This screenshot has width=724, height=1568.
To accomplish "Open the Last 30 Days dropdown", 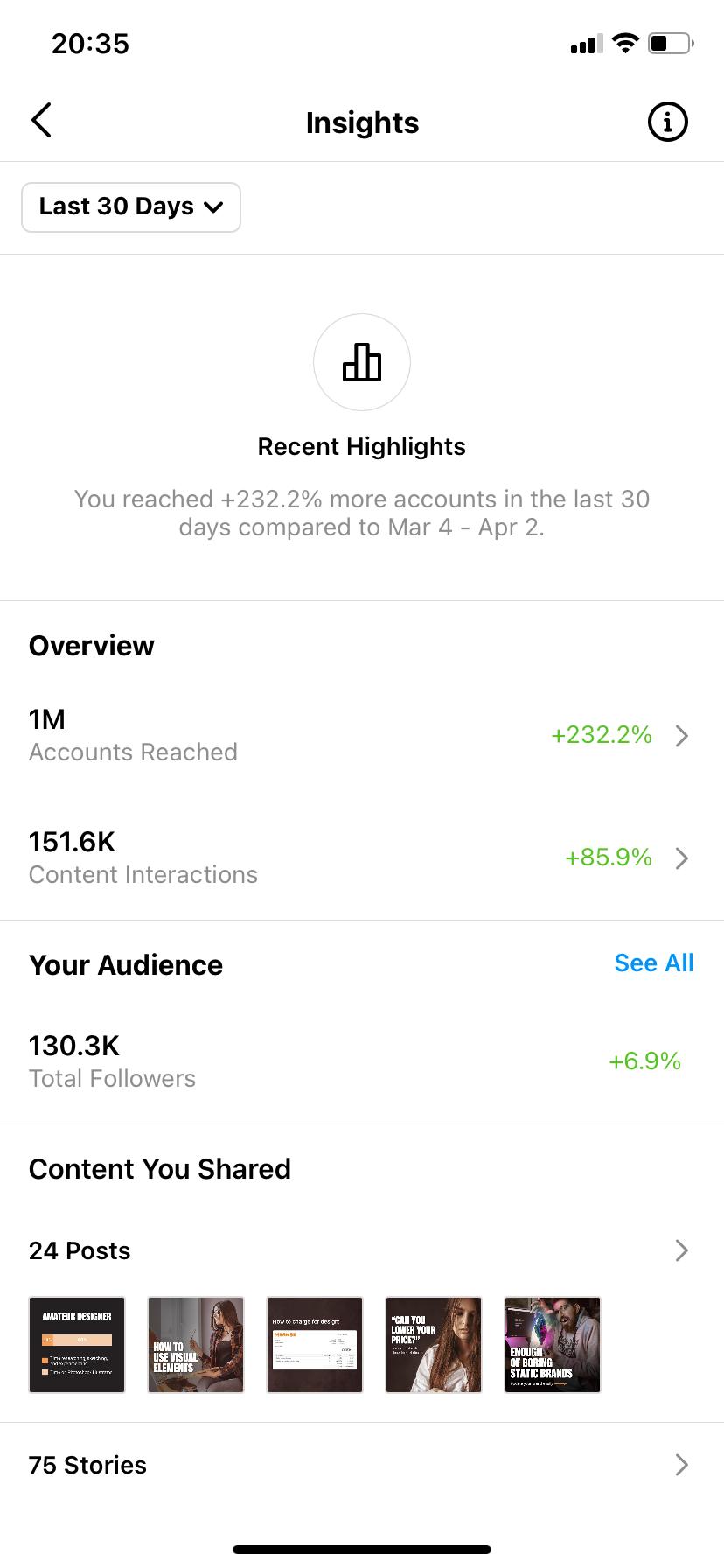I will coord(131,207).
